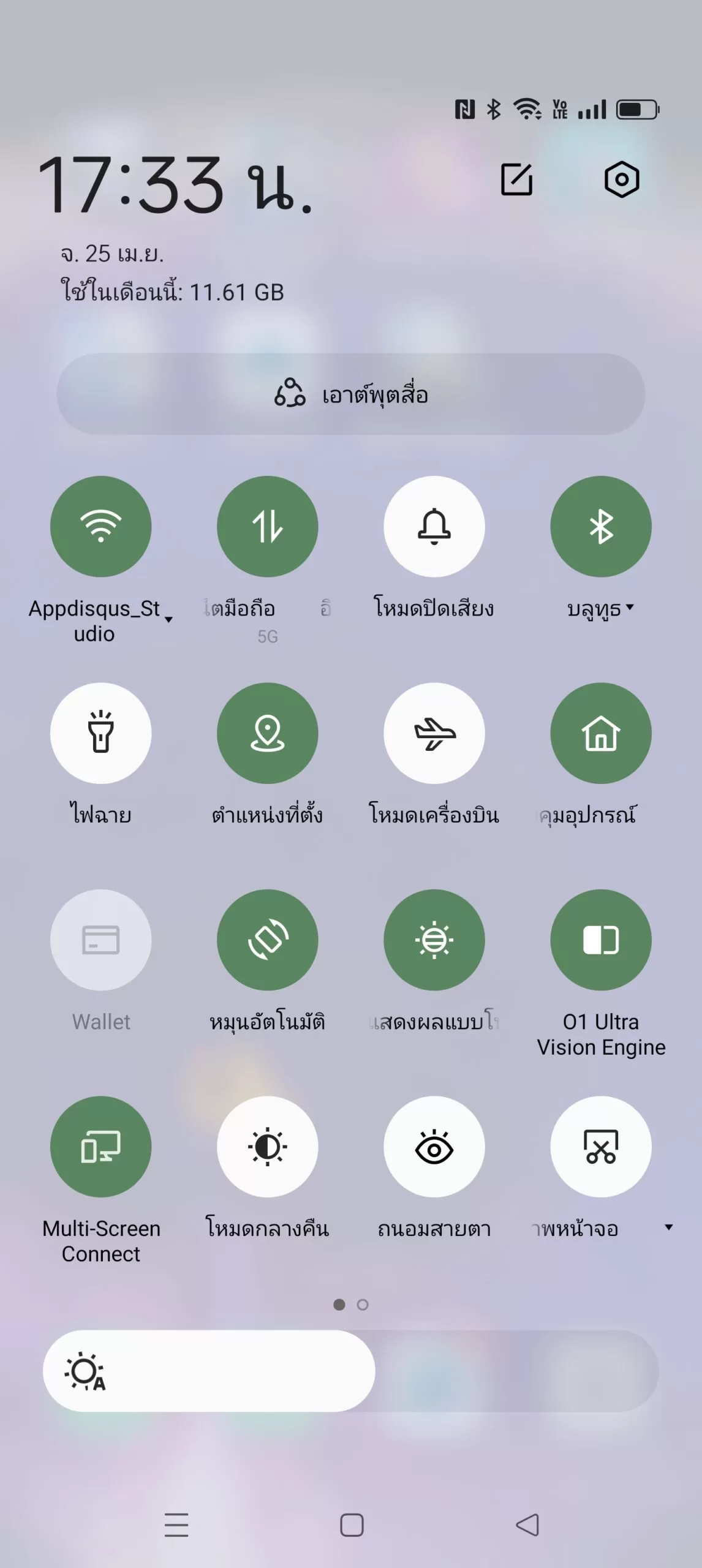Enable โหมดเครื่องบิน airplane mode
Screen dimensions: 702x1568
[x=434, y=733]
